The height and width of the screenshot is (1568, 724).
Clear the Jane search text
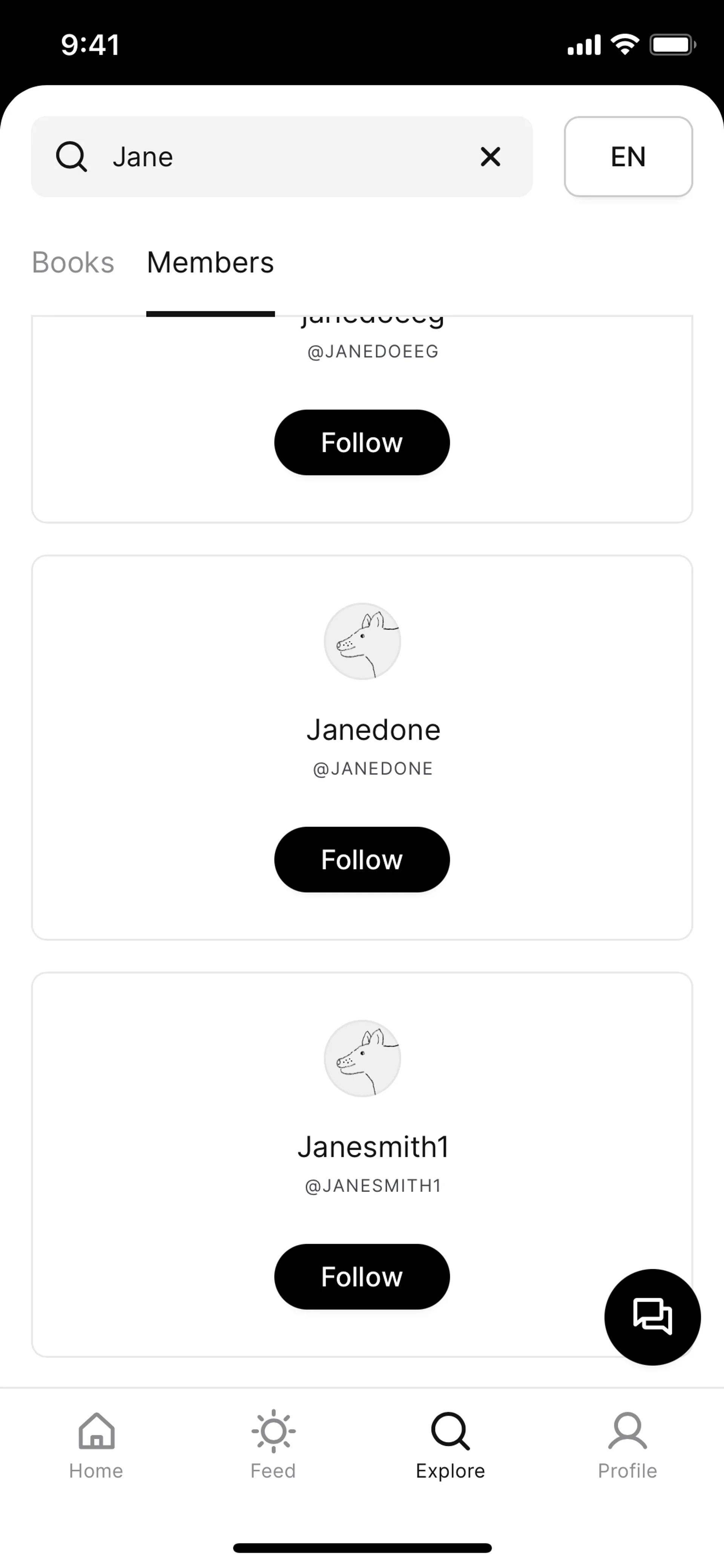tap(490, 157)
